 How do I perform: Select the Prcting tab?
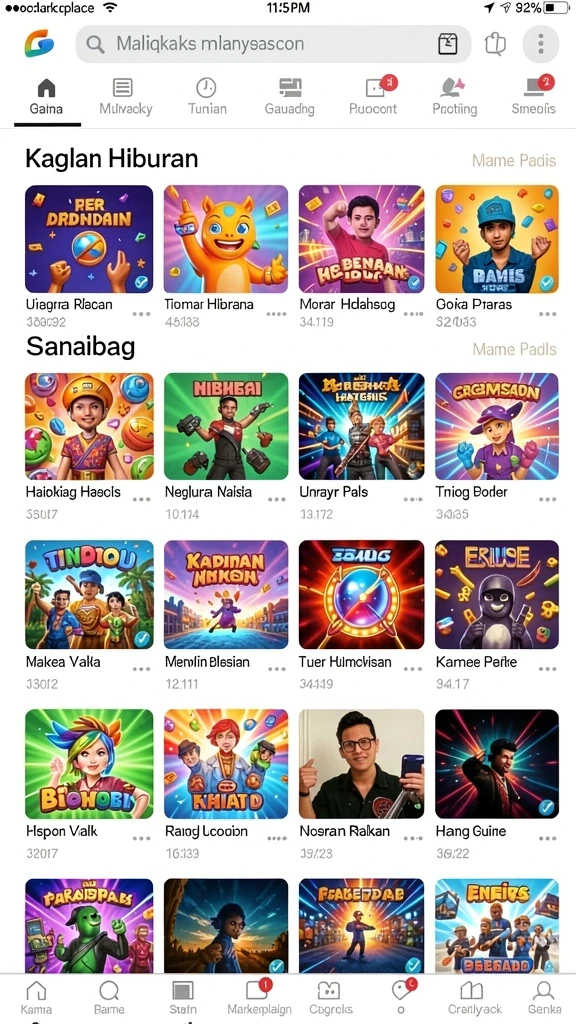point(455,97)
